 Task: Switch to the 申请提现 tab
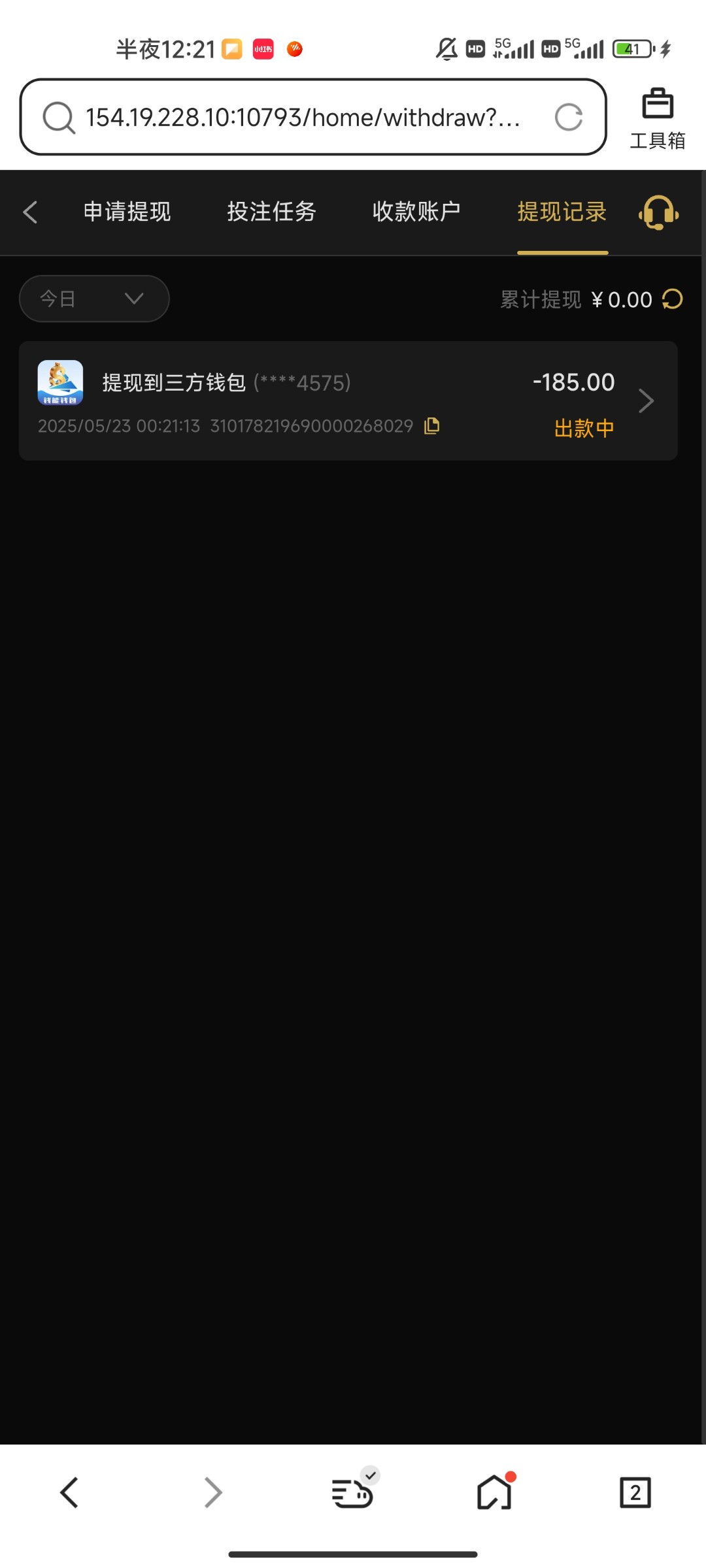point(127,212)
